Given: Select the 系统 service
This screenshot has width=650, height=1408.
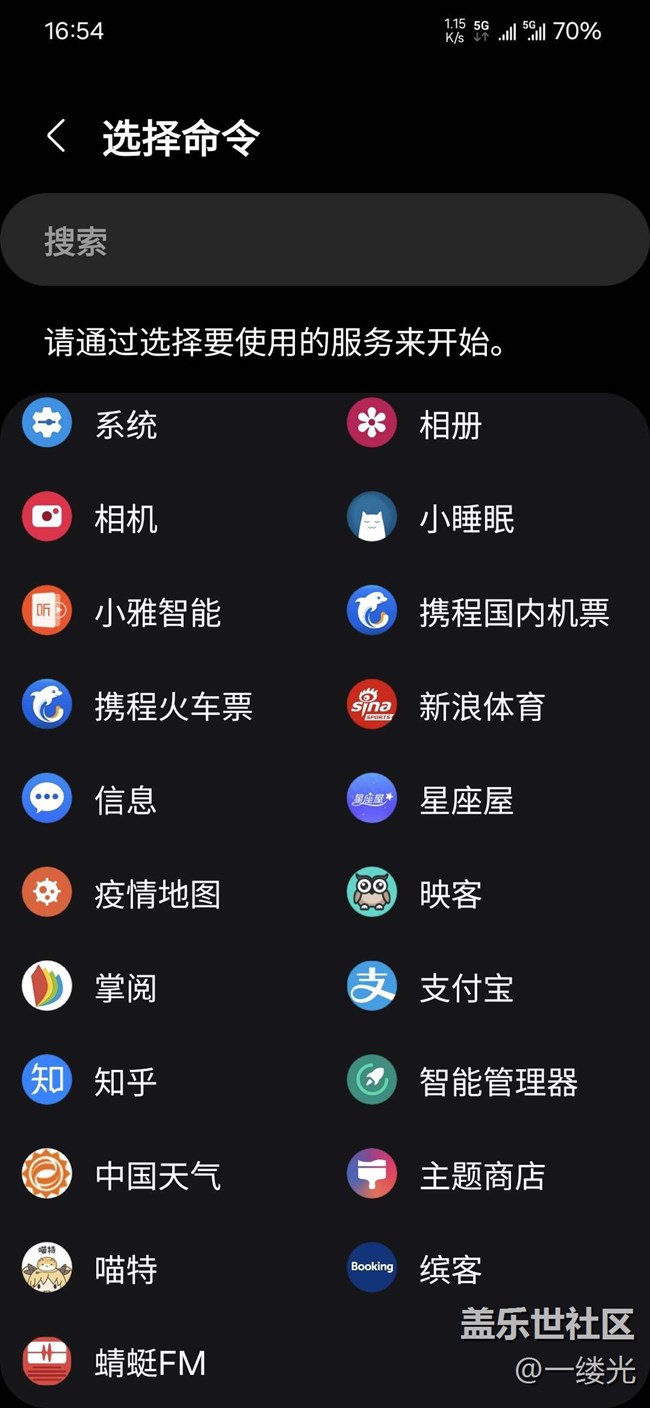Looking at the screenshot, I should point(163,424).
